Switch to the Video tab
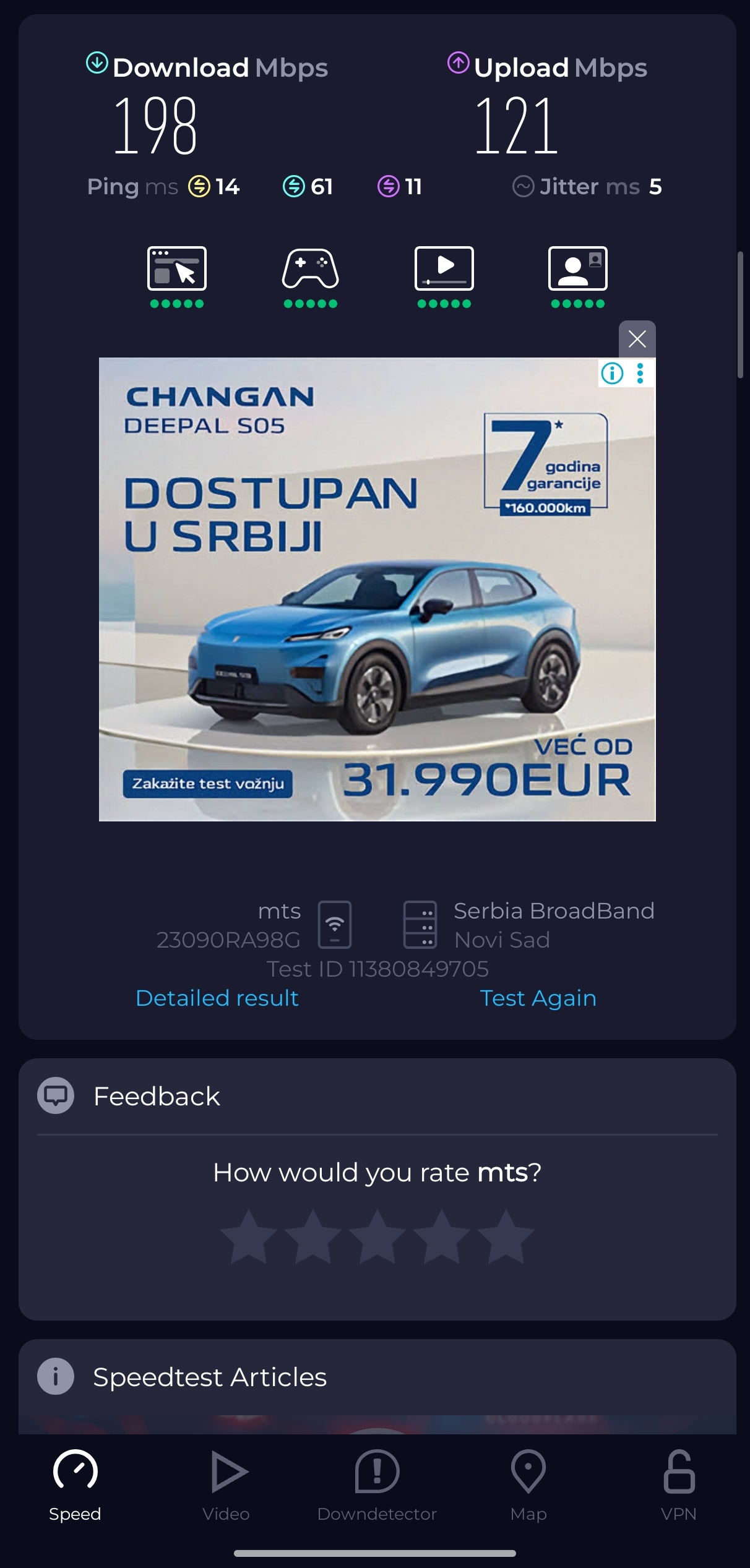This screenshot has width=750, height=1568. 226,1484
